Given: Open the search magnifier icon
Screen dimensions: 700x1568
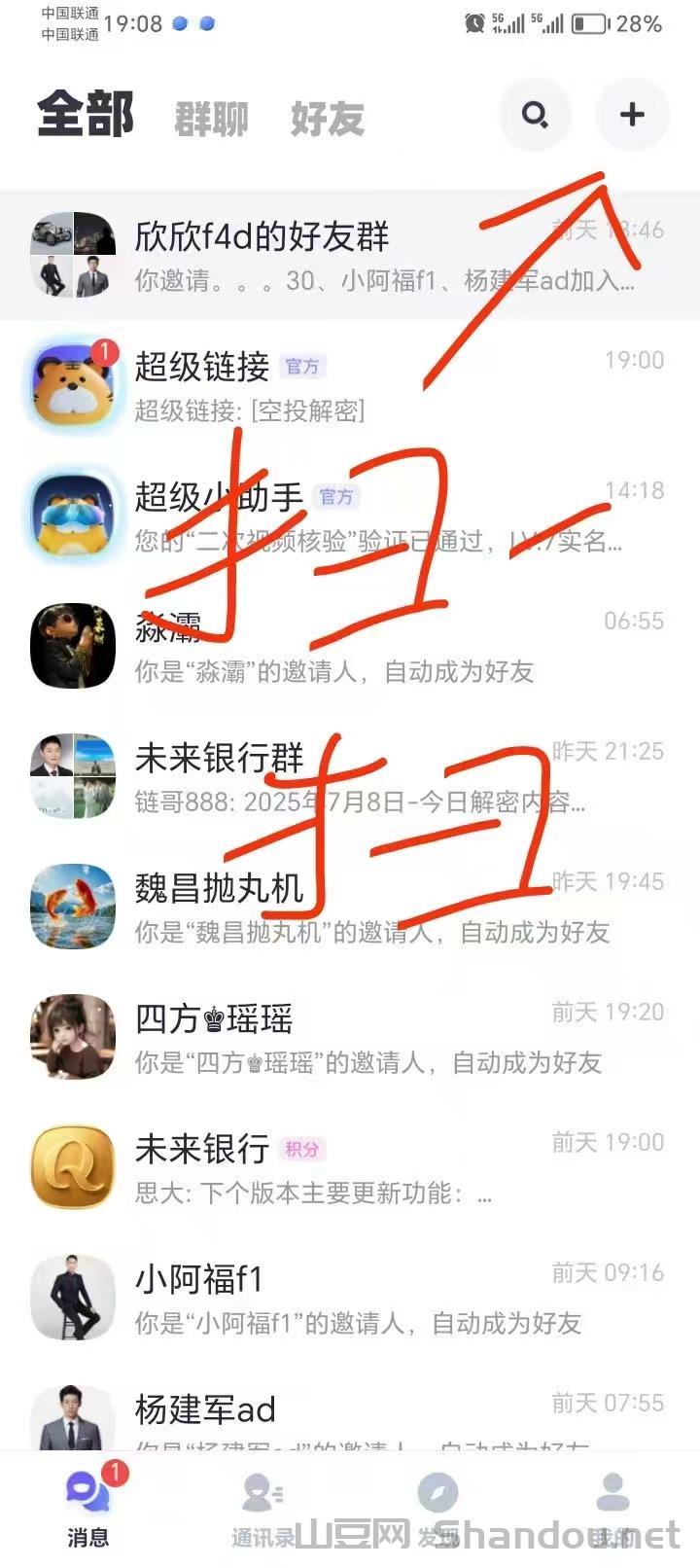Looking at the screenshot, I should pyautogui.click(x=535, y=115).
